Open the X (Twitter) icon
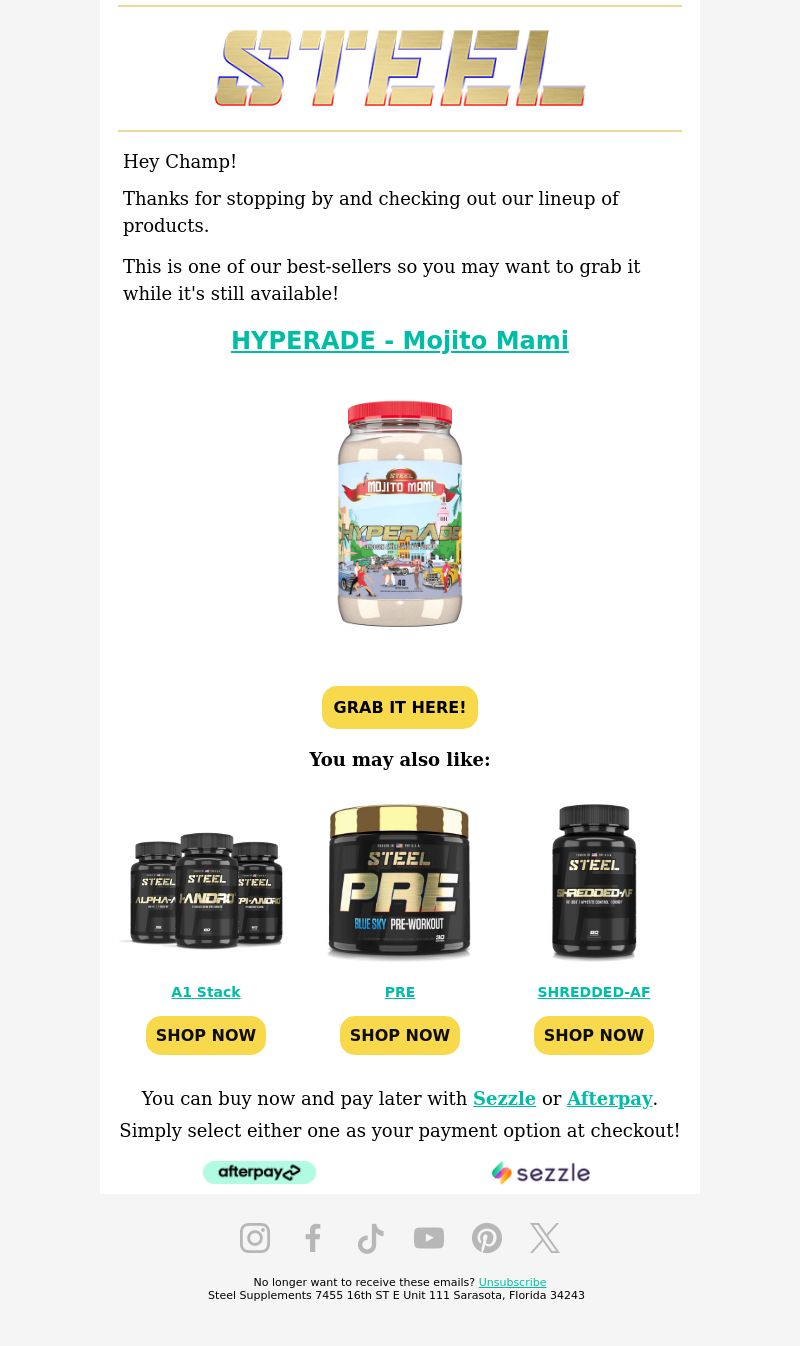This screenshot has width=800, height=1346. coord(545,1238)
